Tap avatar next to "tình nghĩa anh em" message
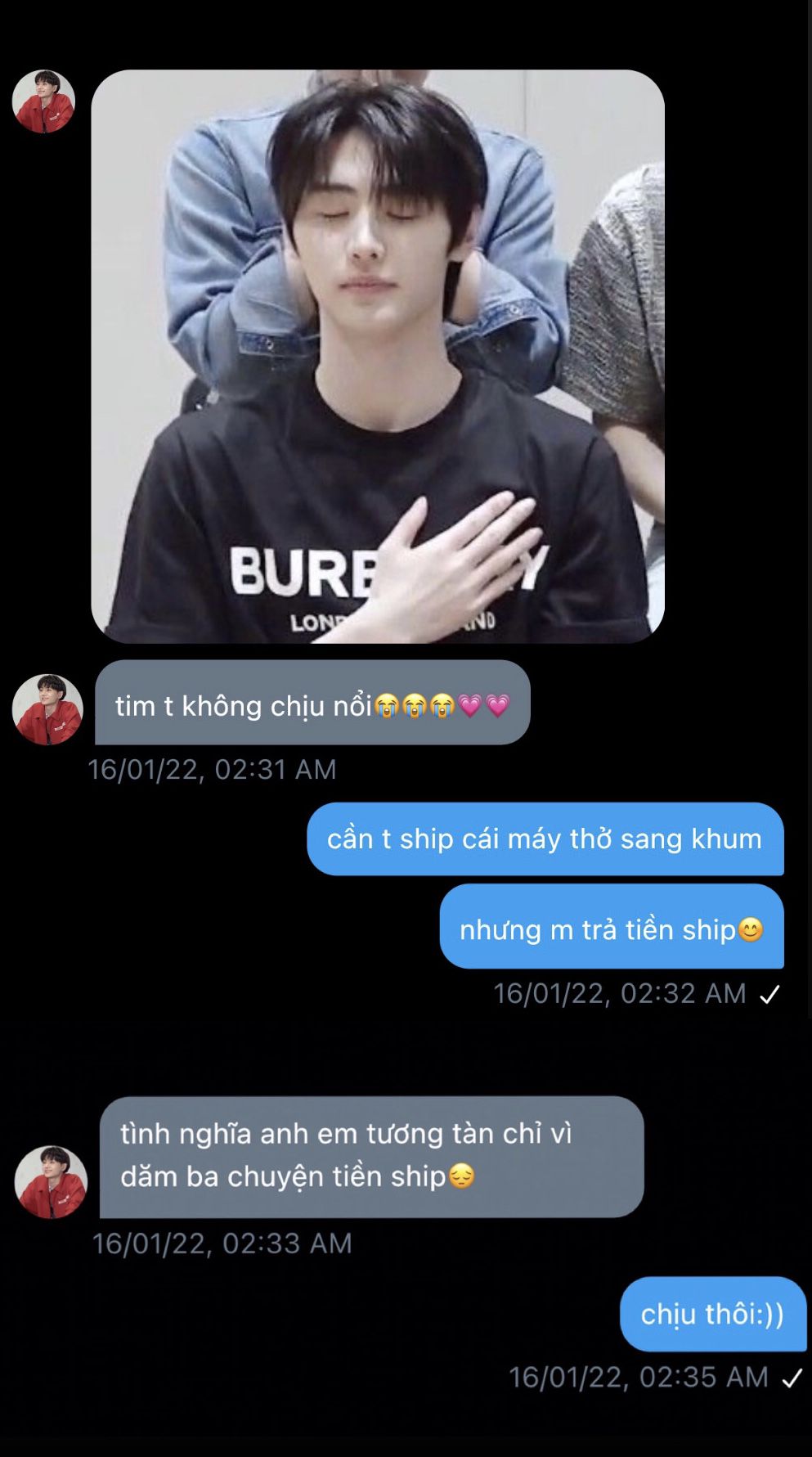 pos(51,1182)
